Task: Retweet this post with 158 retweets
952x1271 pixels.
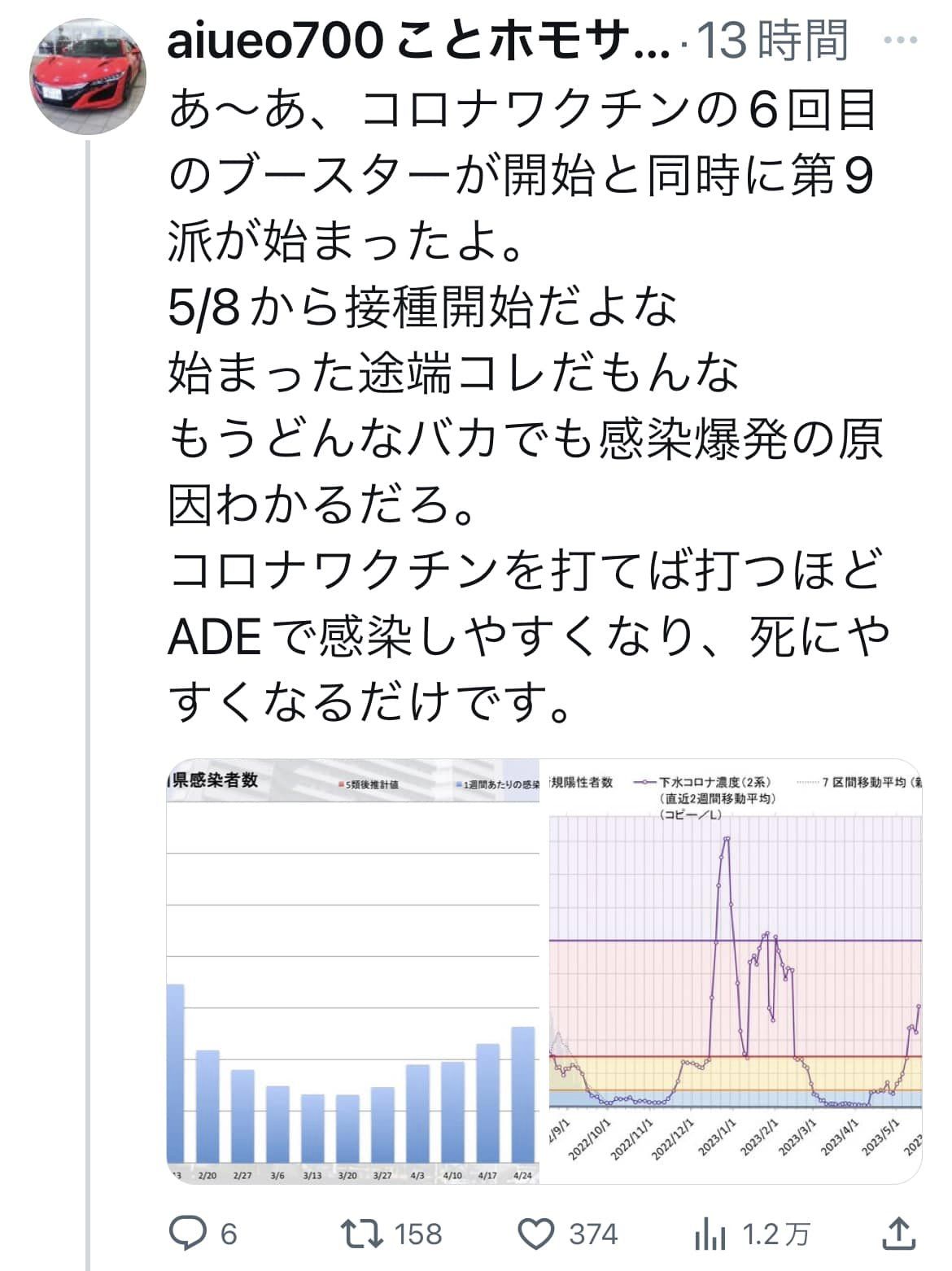Action: [x=363, y=1233]
